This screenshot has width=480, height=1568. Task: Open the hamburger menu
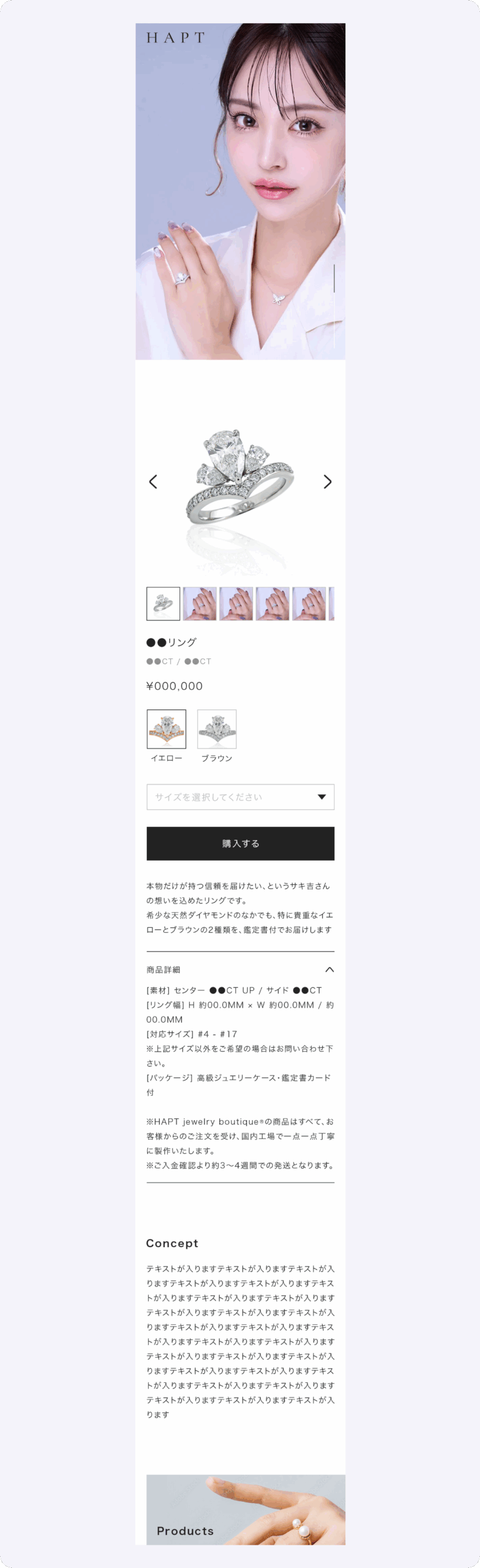point(321,37)
